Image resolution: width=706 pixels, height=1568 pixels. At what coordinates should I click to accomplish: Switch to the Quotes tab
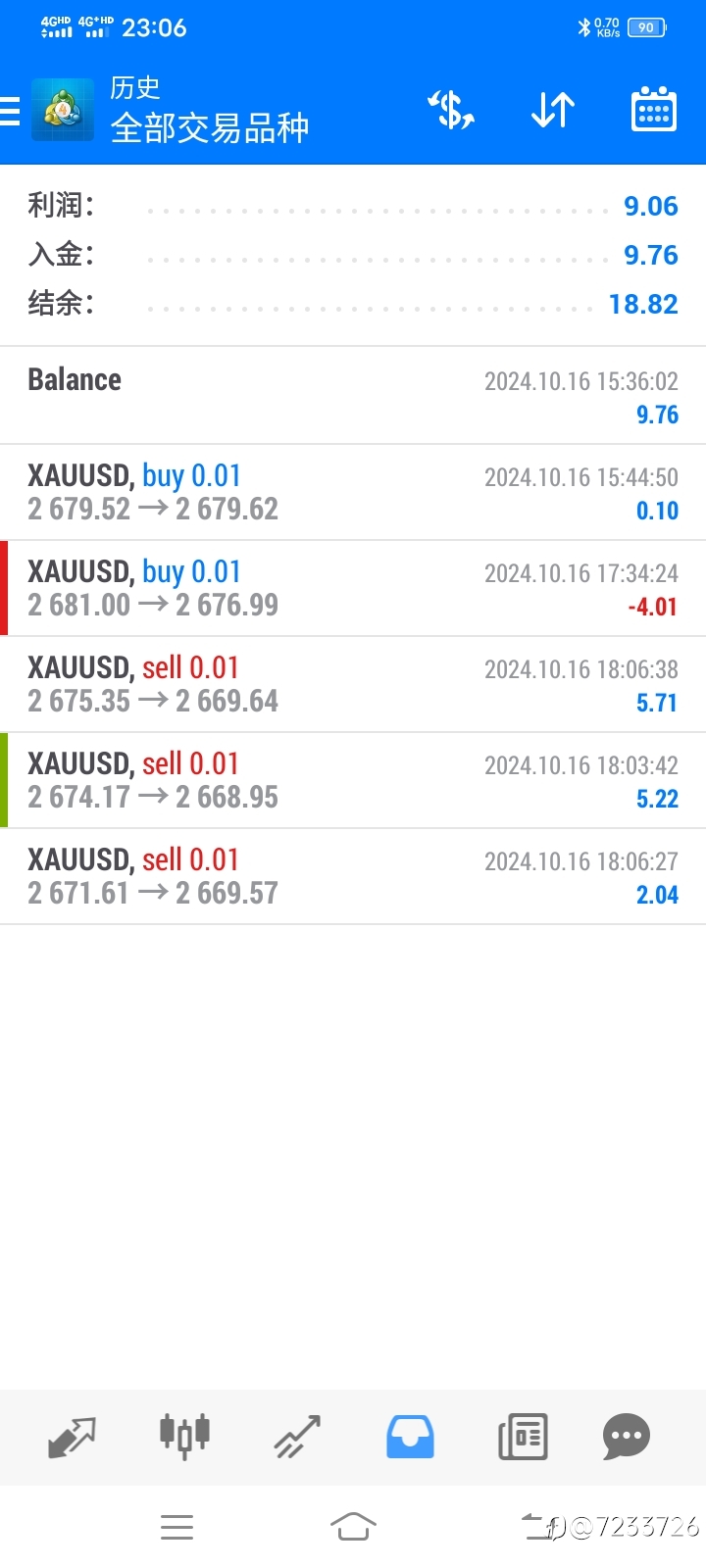[72, 1437]
